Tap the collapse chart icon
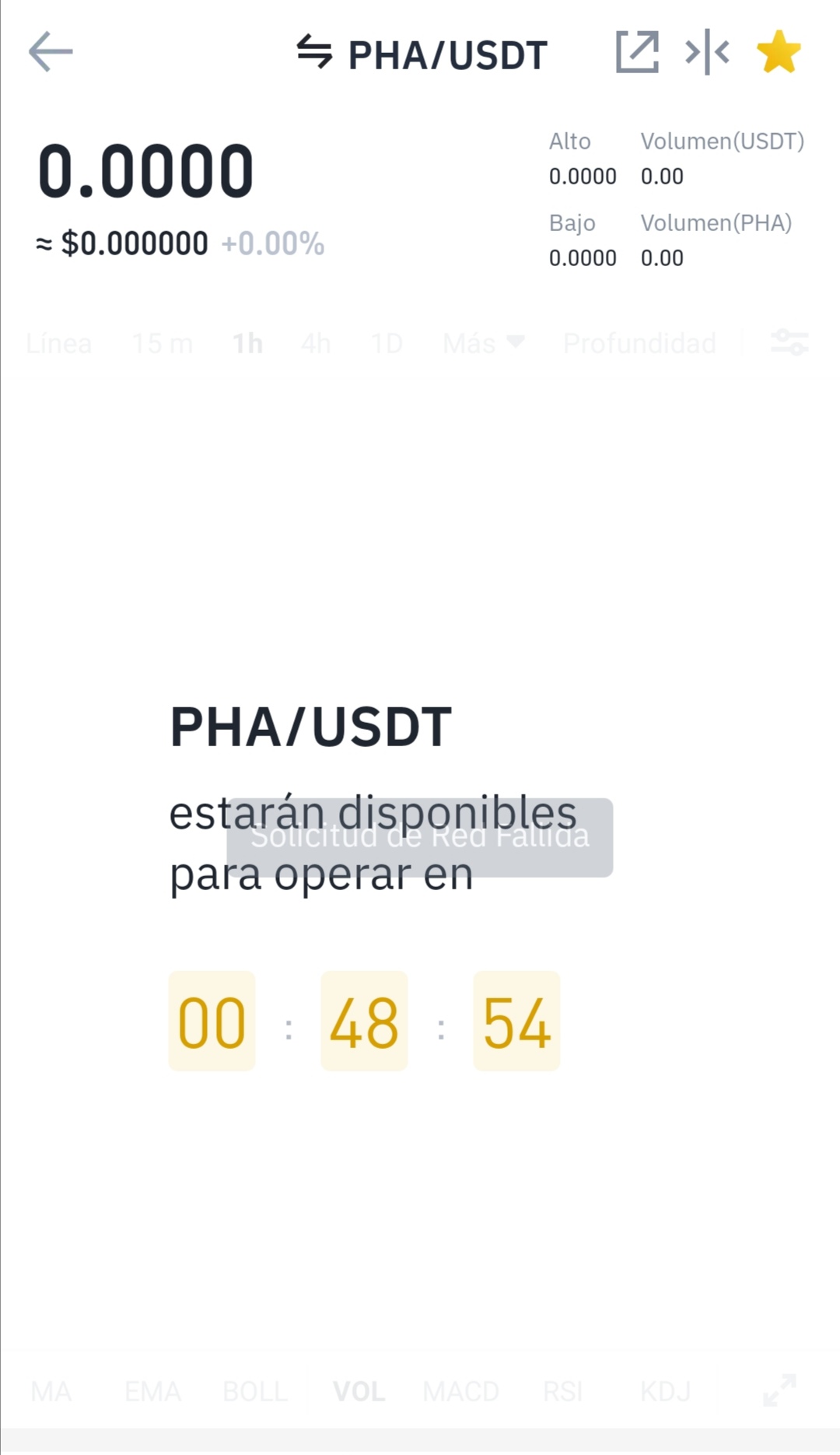Viewport: 840px width, 1455px height. pyautogui.click(x=707, y=52)
